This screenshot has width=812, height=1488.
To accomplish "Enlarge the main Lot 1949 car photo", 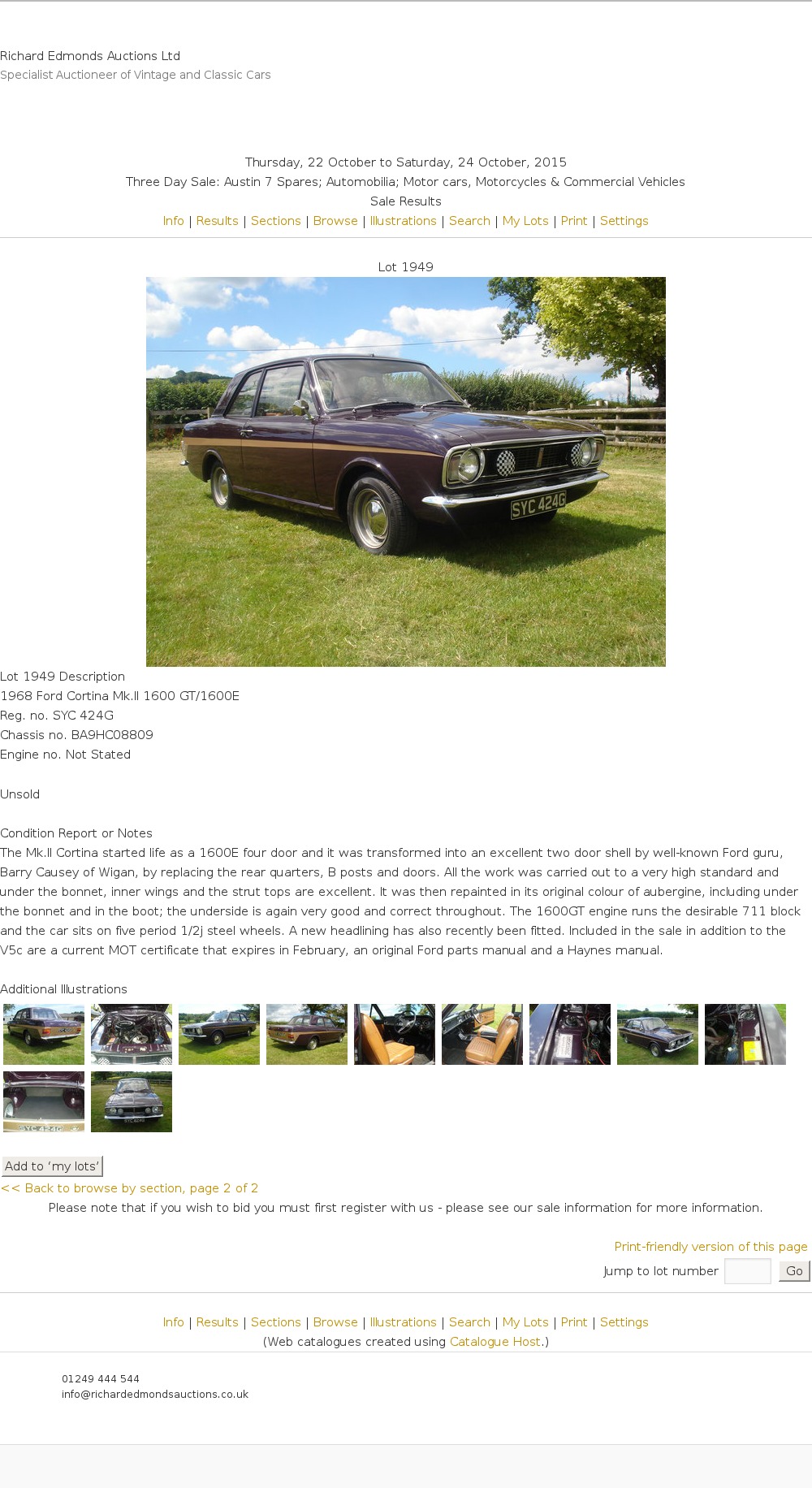I will 405,471.
